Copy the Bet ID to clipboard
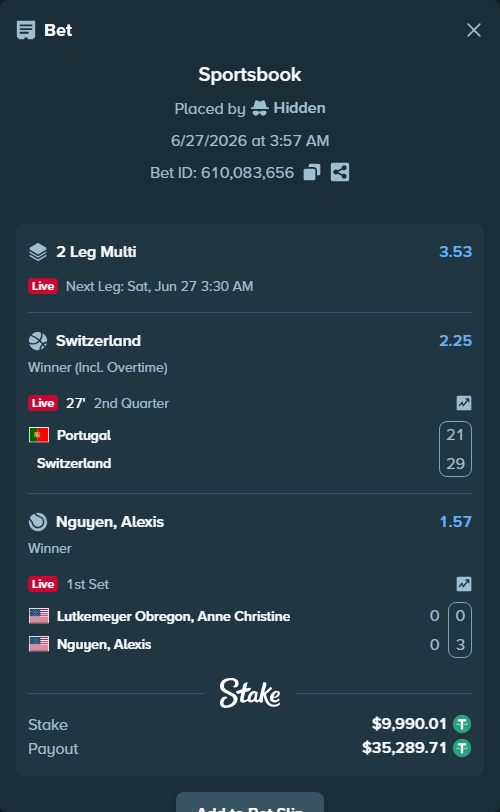Screen dimensions: 500x812 pyautogui.click(x=312, y=172)
